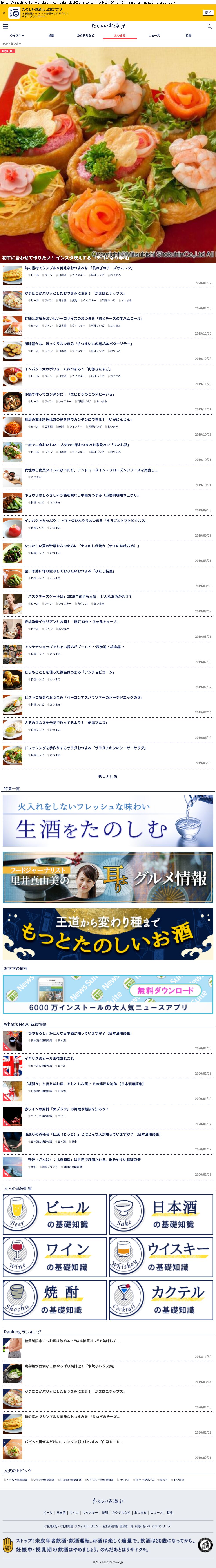Open the 特集 tab
This screenshot has width=216, height=1568.
click(188, 36)
